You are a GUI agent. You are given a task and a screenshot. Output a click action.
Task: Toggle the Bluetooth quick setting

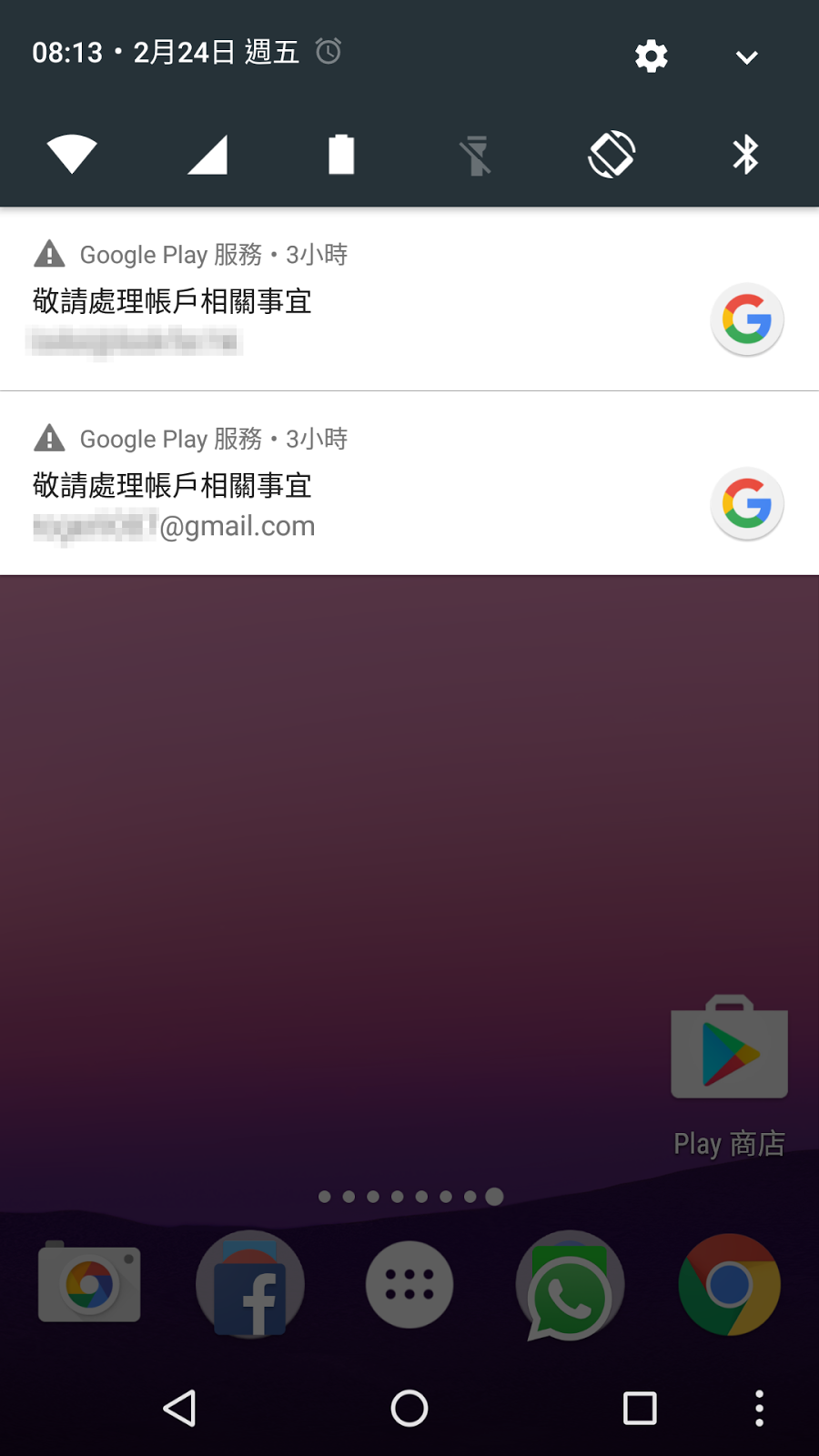click(x=746, y=154)
